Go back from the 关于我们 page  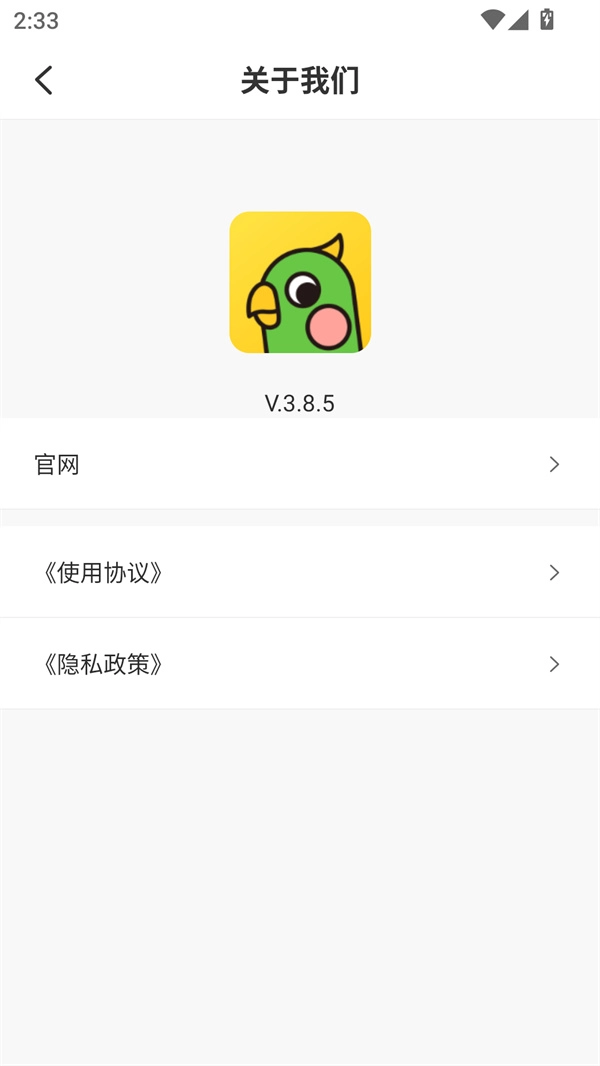(44, 80)
